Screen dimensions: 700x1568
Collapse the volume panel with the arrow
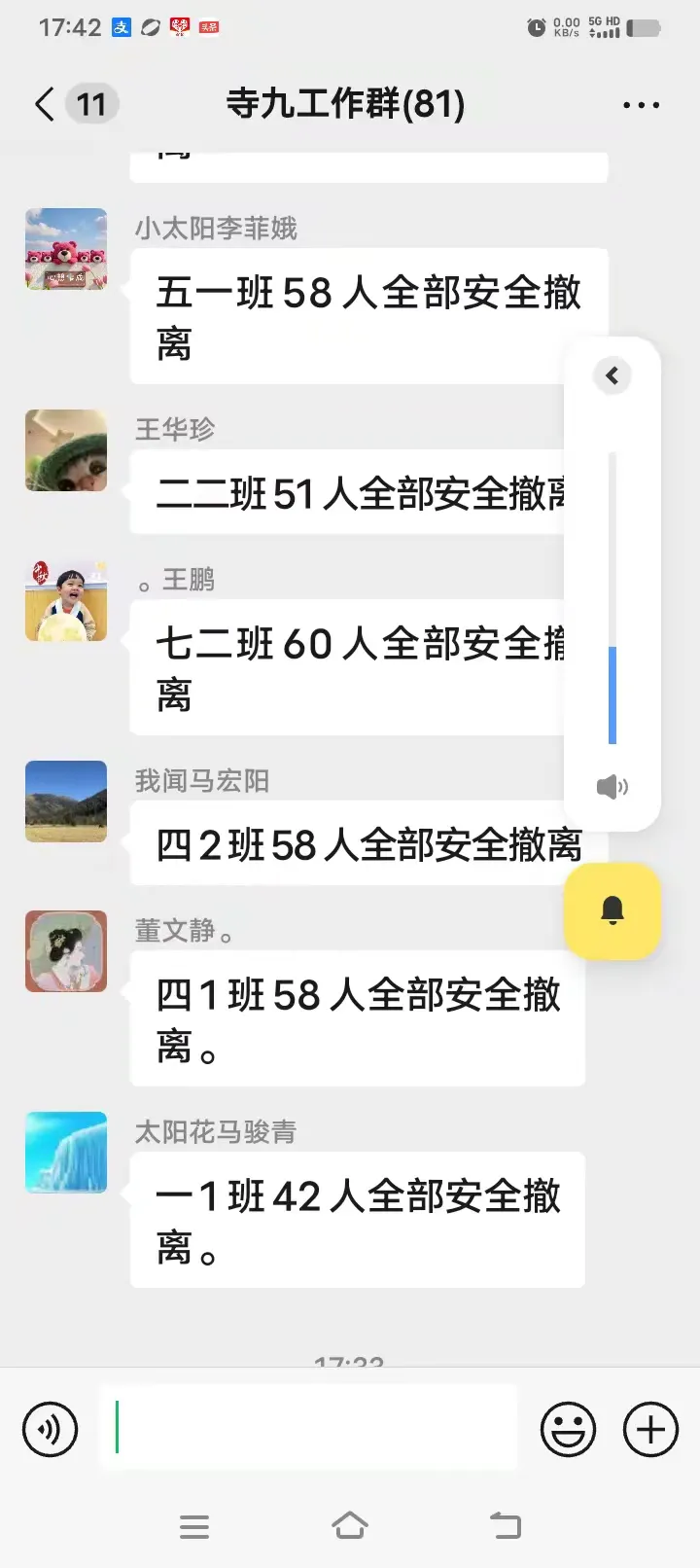pyautogui.click(x=612, y=375)
